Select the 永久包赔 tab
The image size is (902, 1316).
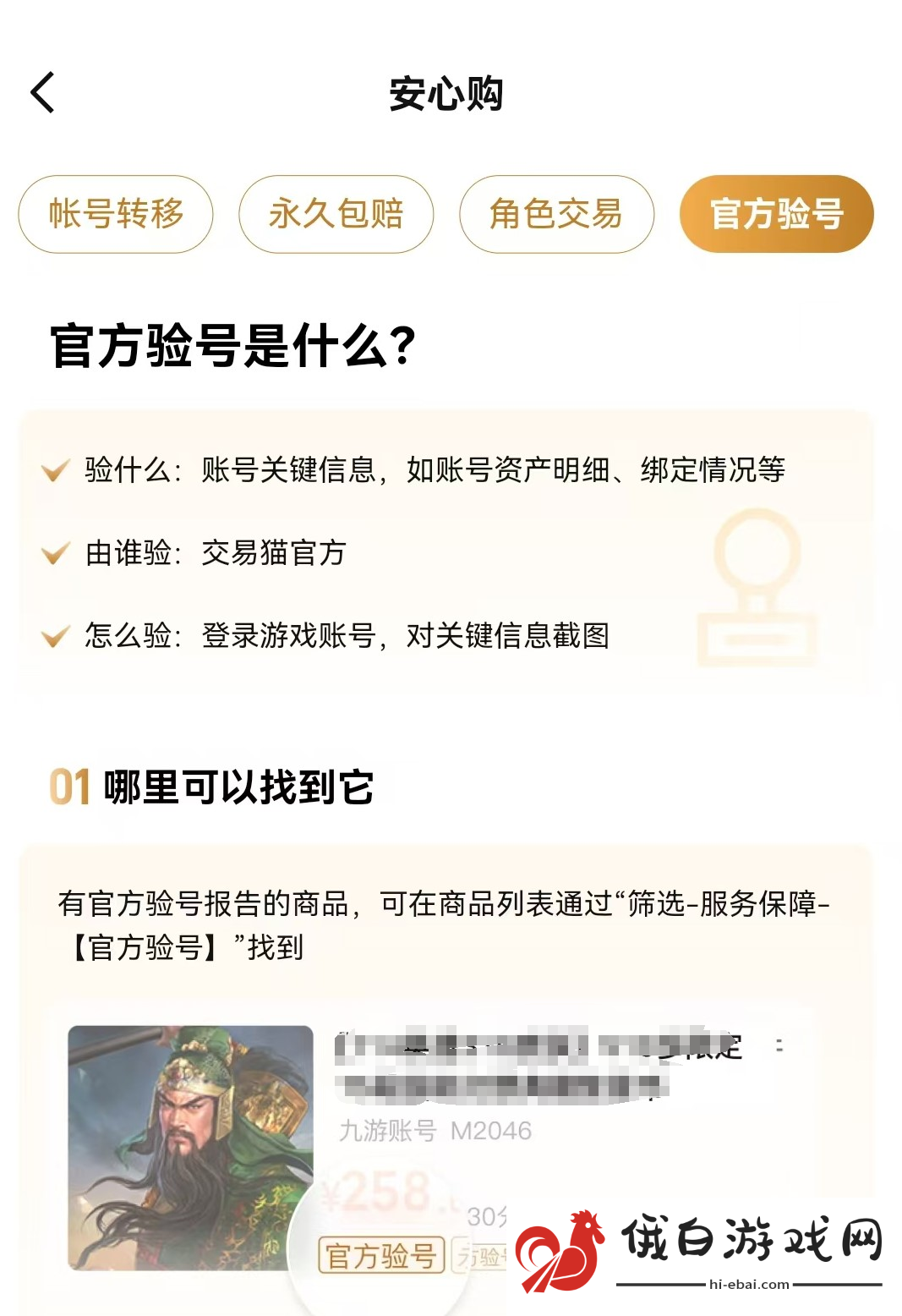tap(336, 214)
